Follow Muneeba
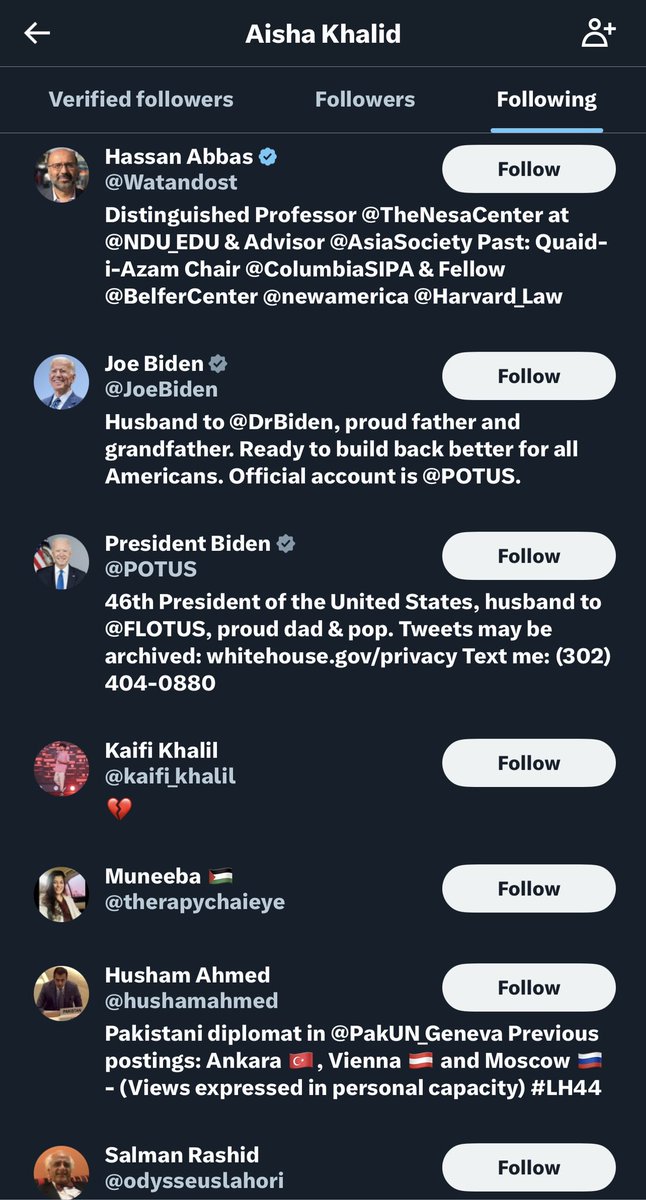Image resolution: width=646 pixels, height=1200 pixels. (528, 889)
